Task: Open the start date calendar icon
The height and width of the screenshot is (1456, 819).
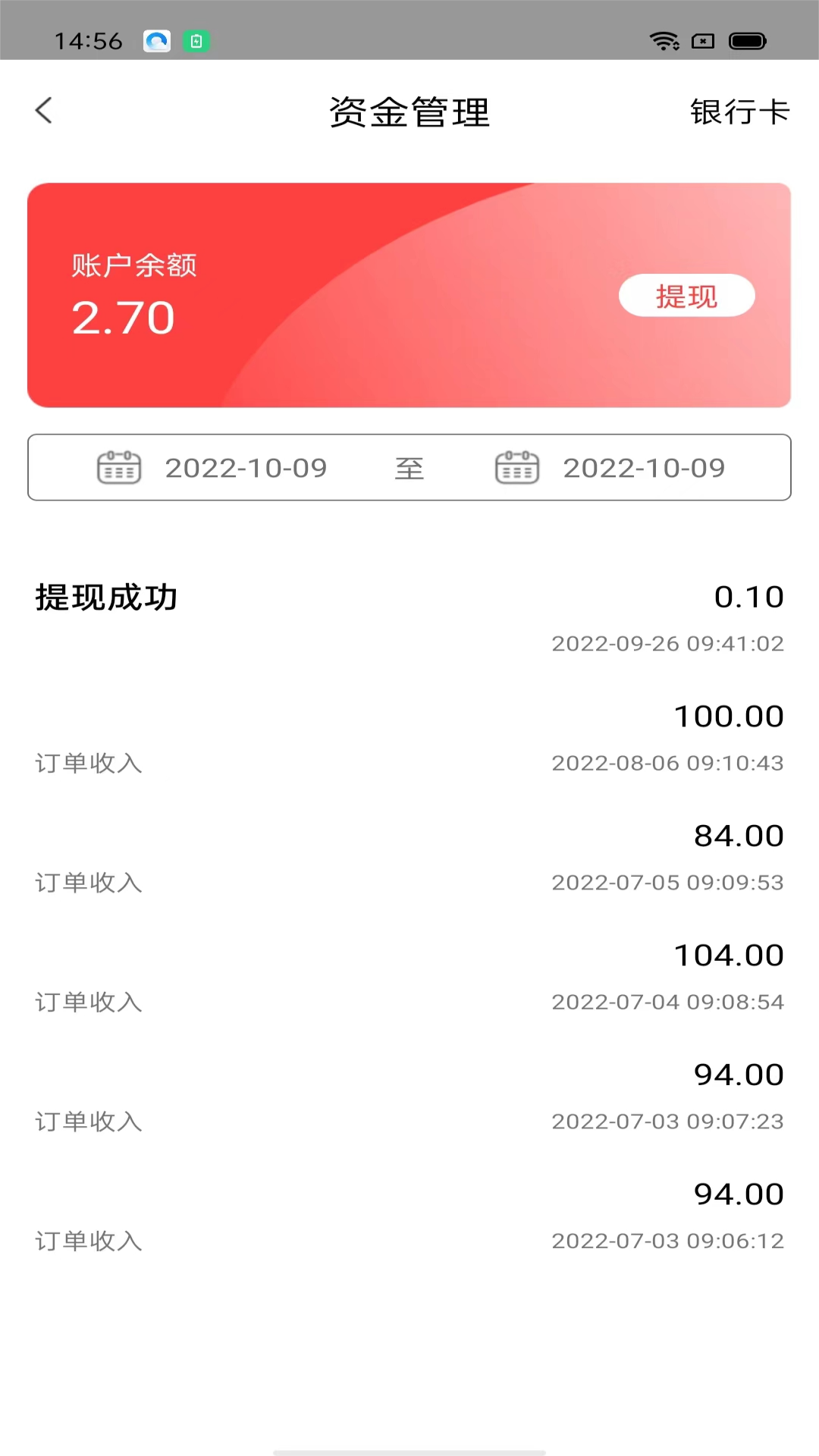Action: (x=118, y=467)
